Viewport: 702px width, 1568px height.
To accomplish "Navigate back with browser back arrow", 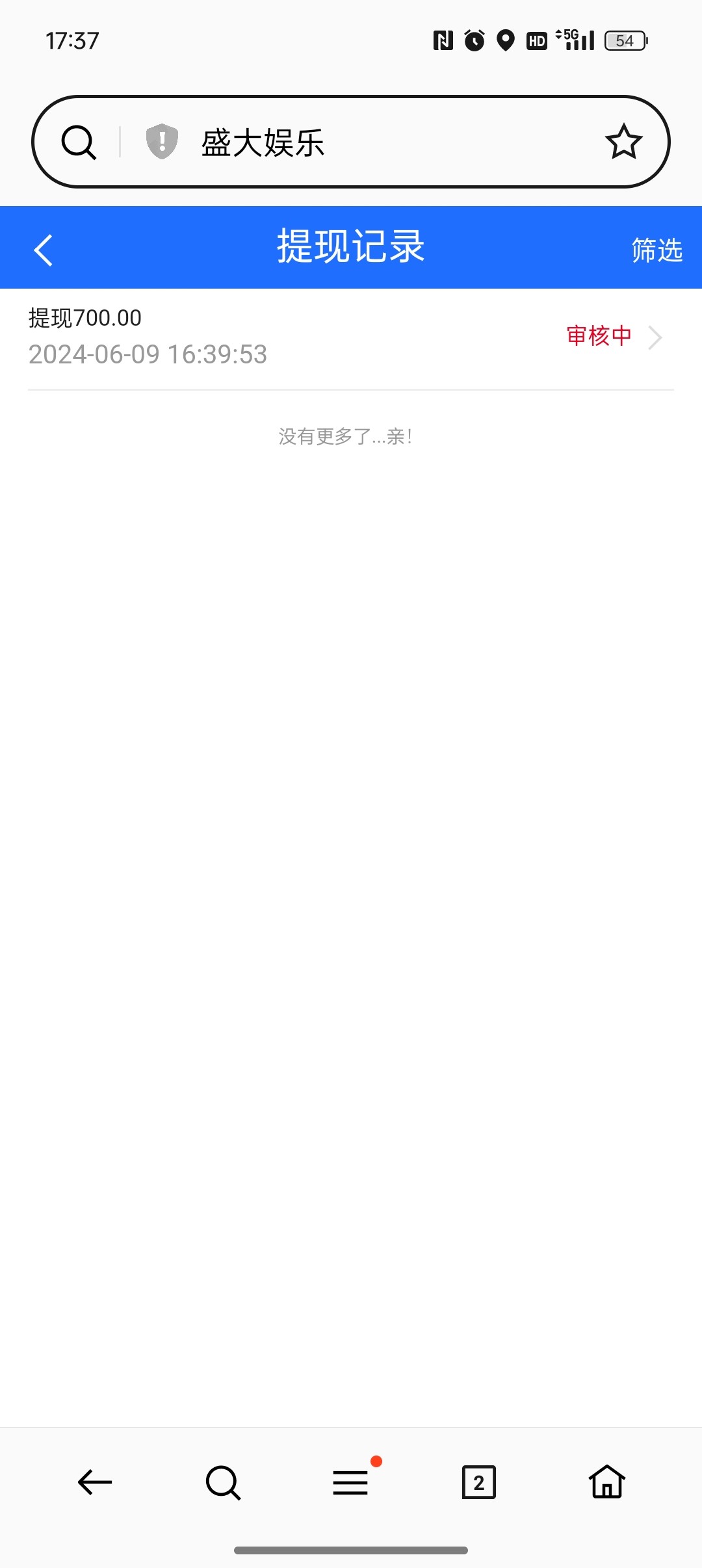I will (95, 1482).
